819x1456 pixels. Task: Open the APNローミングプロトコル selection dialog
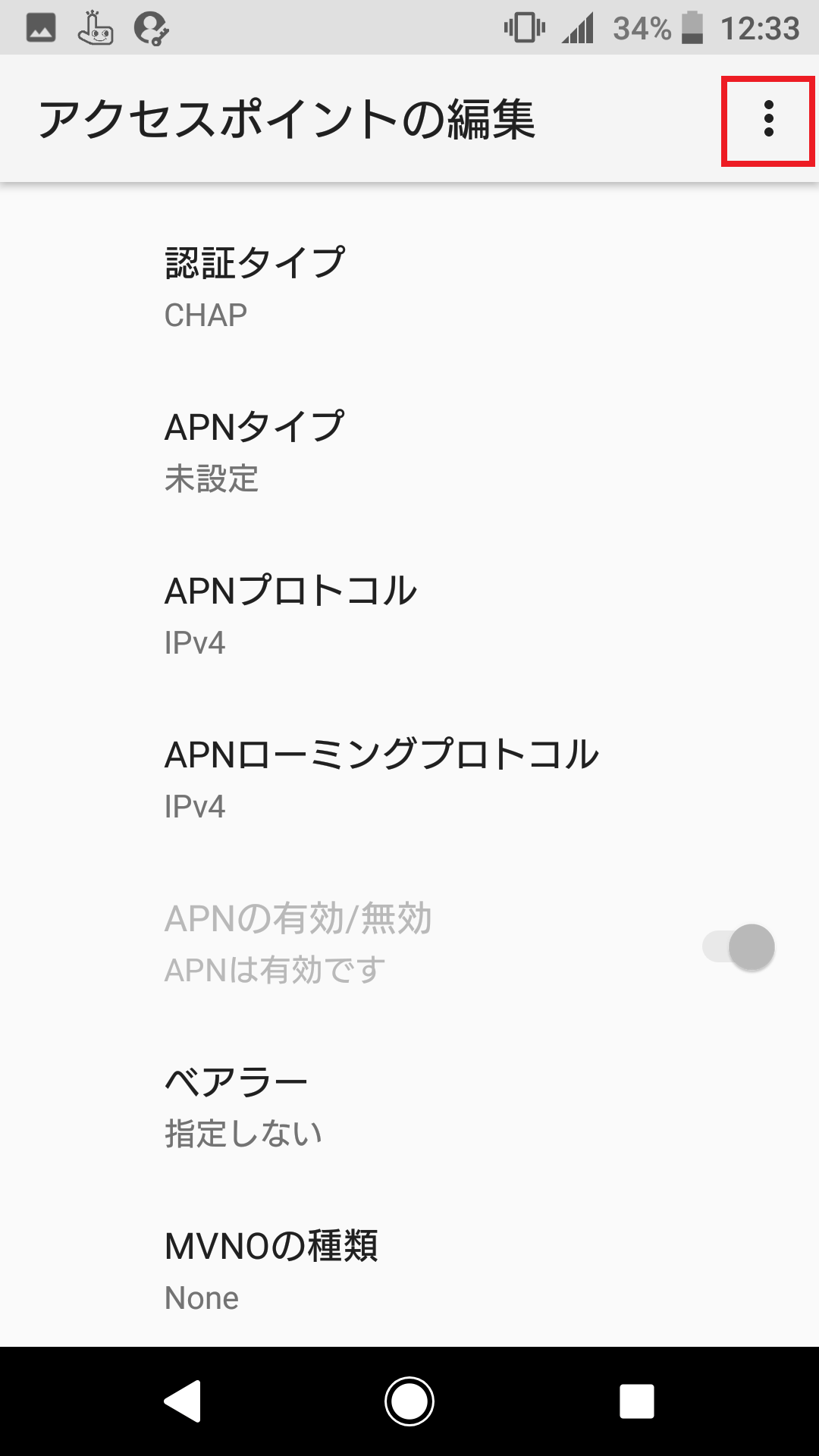[x=409, y=777]
